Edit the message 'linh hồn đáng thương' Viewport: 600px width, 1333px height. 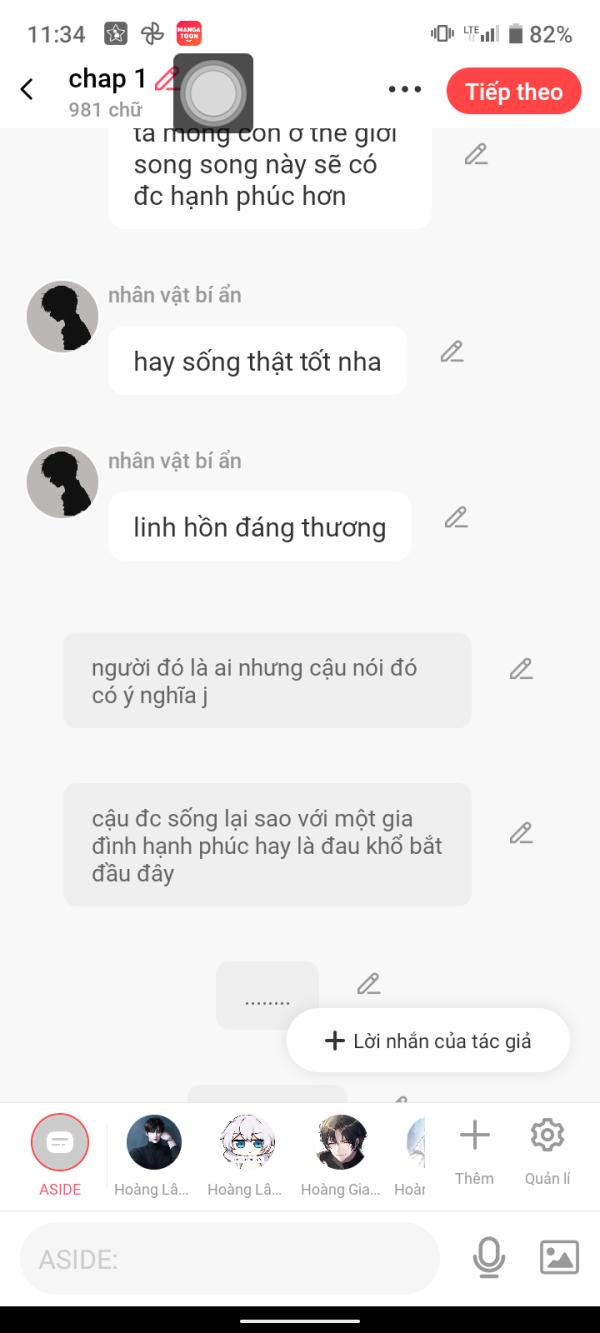pyautogui.click(x=456, y=518)
